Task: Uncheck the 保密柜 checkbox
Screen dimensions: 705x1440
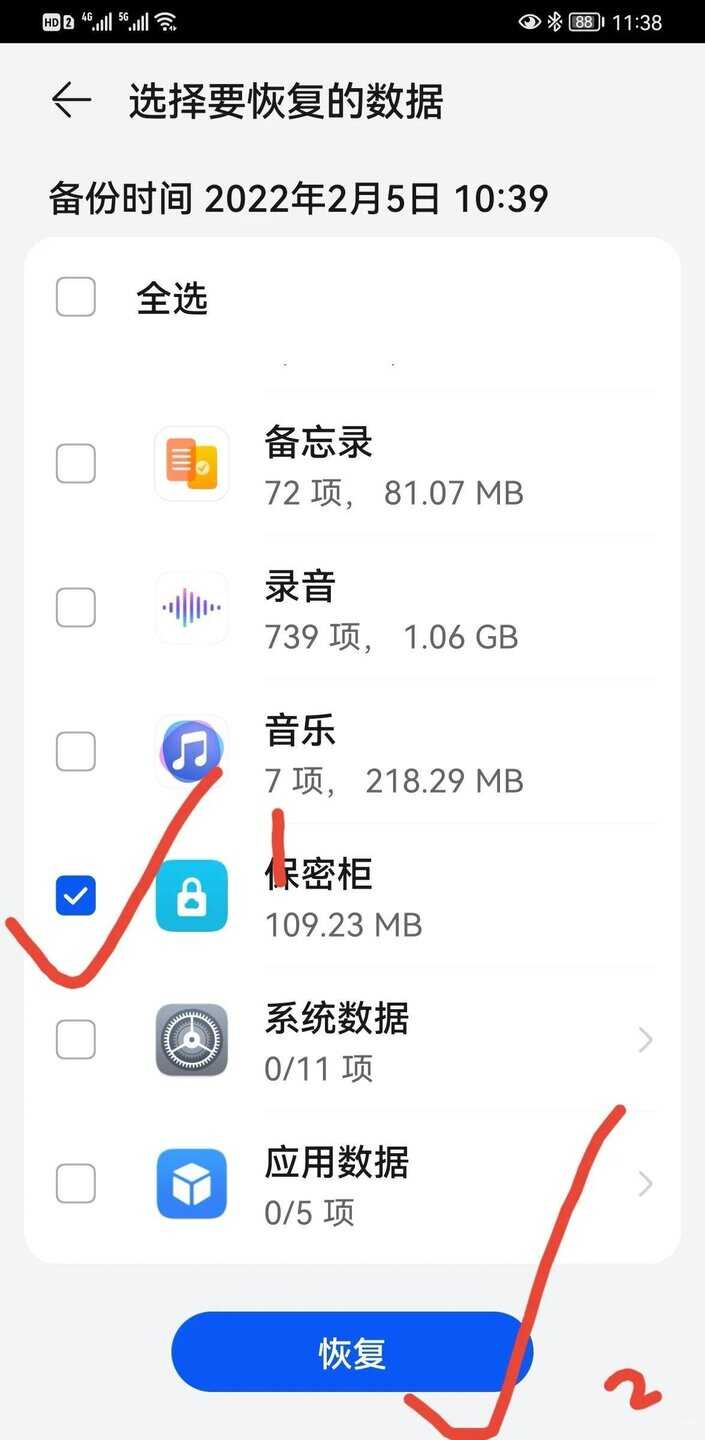Action: pos(76,896)
